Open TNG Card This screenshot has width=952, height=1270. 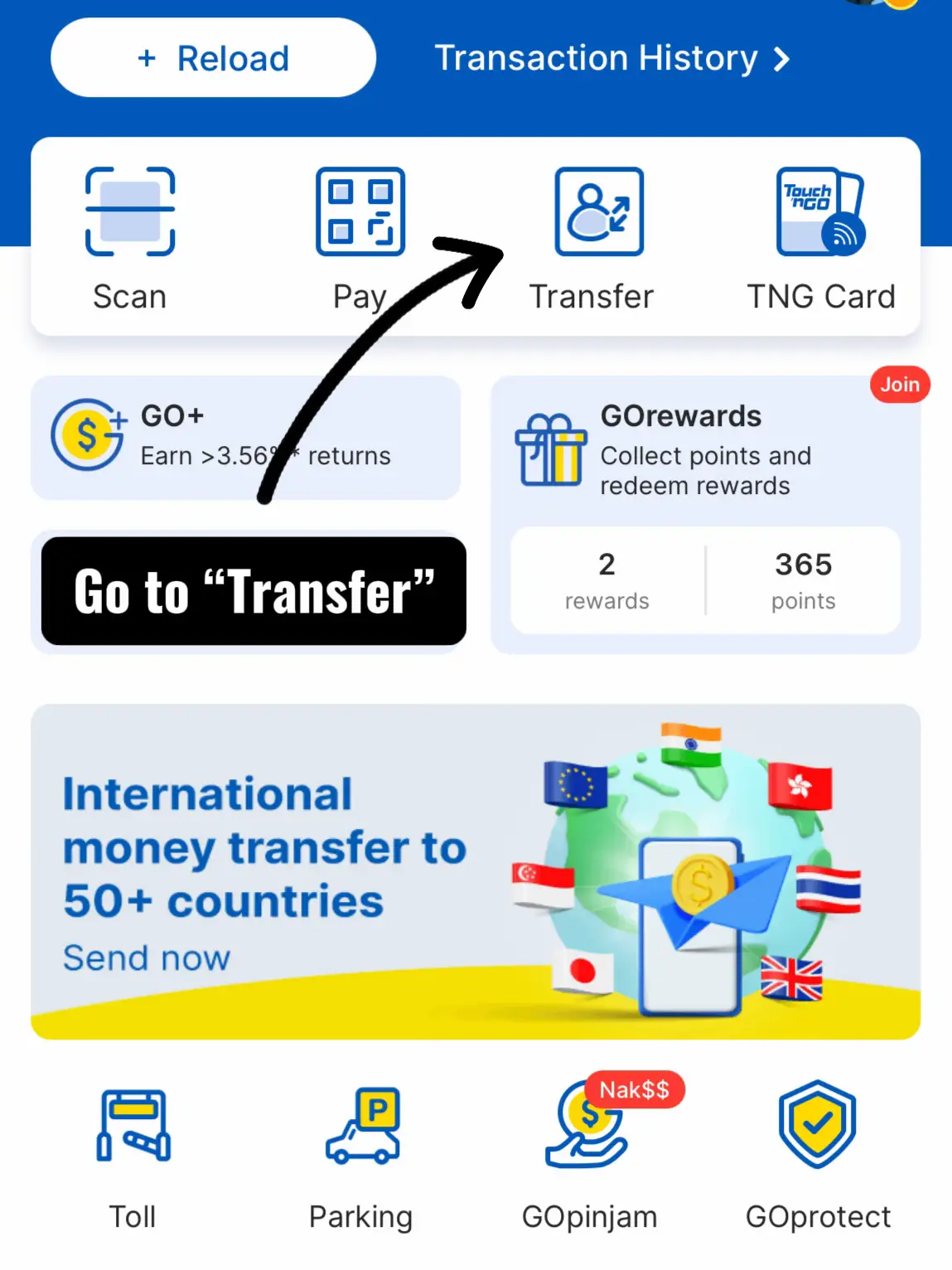820,236
